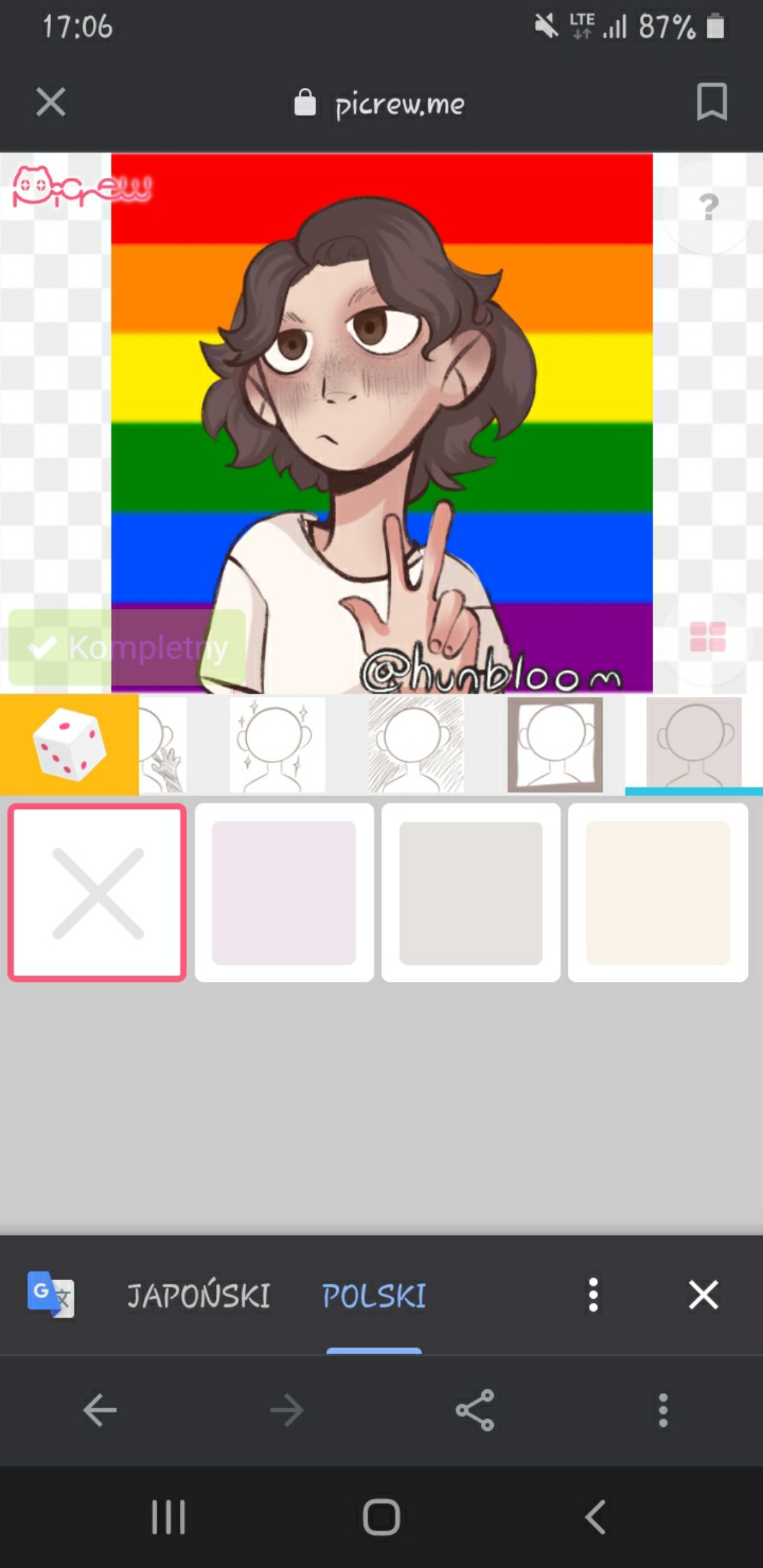763x1568 pixels.
Task: Dismiss the translation bar
Action: (703, 1295)
